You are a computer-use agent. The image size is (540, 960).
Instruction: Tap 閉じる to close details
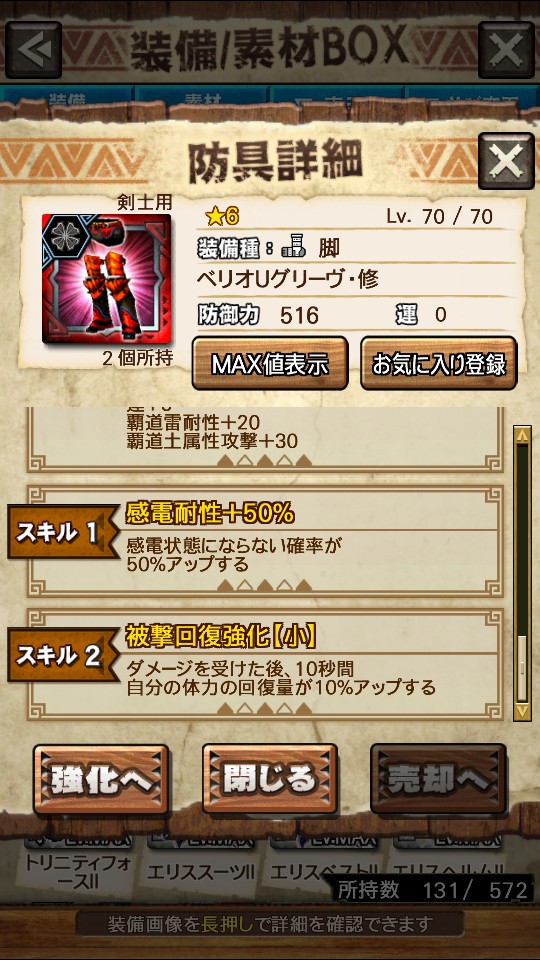click(270, 779)
